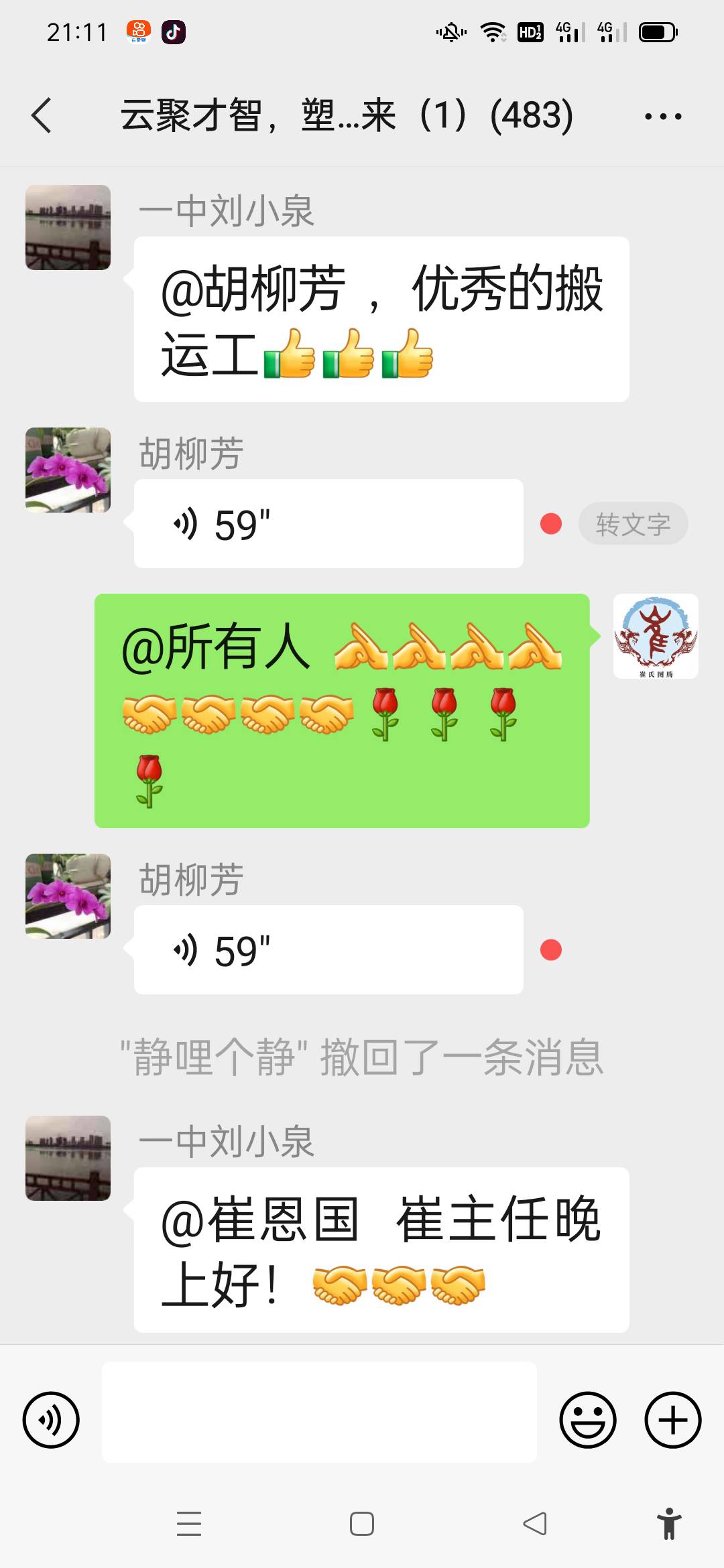
Task: Tap the Kuaishou icon in status bar
Action: 137,29
